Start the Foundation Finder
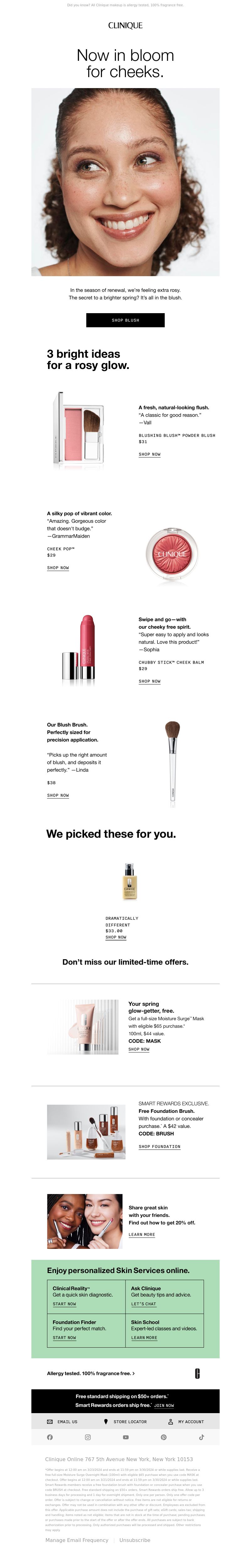The width and height of the screenshot is (251, 1568). tap(64, 1337)
